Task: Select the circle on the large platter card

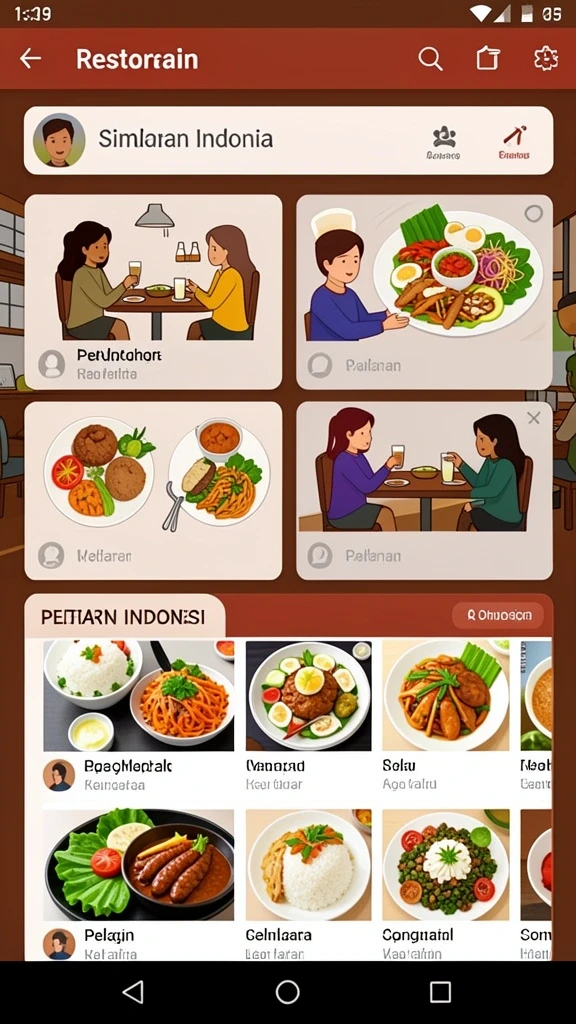Action: click(534, 214)
